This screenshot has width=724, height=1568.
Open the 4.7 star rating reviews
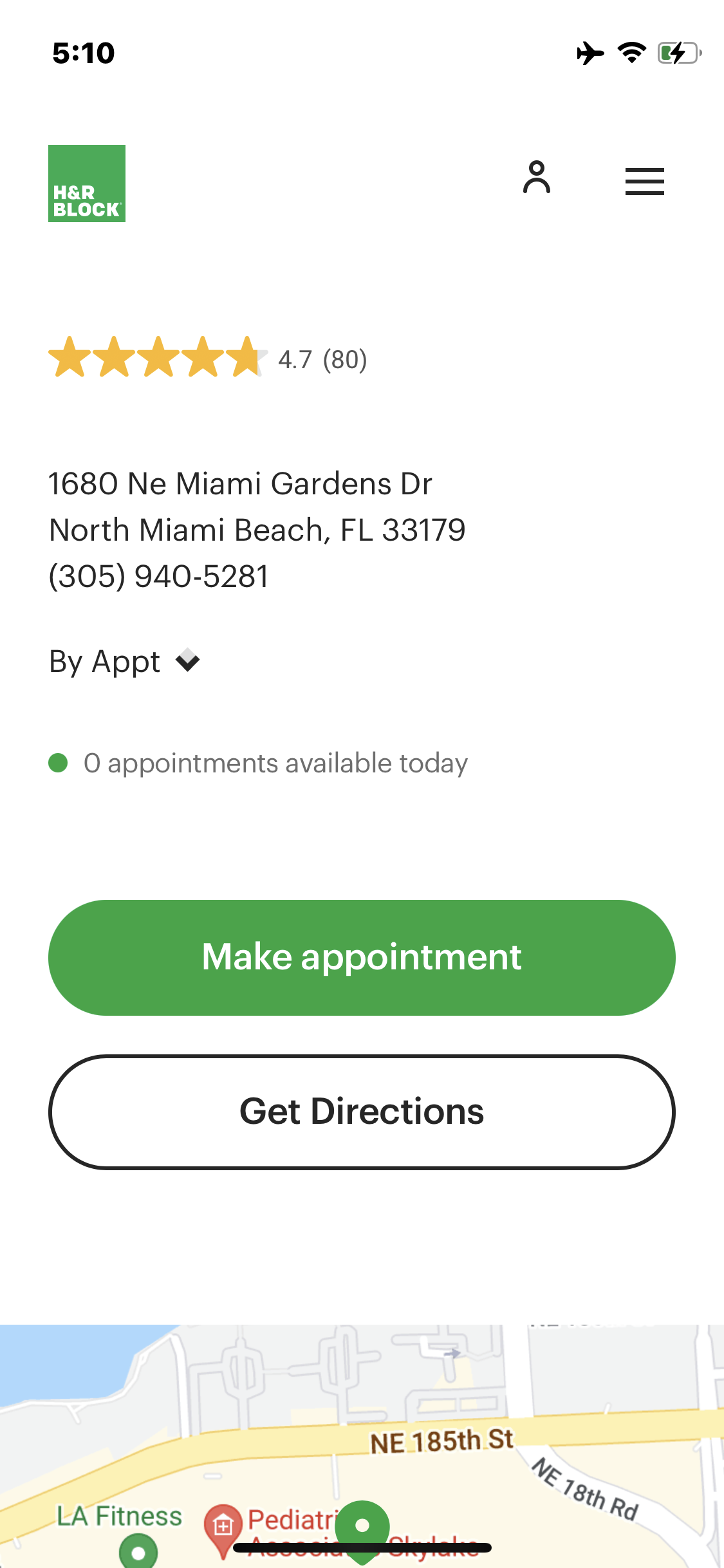point(207,358)
